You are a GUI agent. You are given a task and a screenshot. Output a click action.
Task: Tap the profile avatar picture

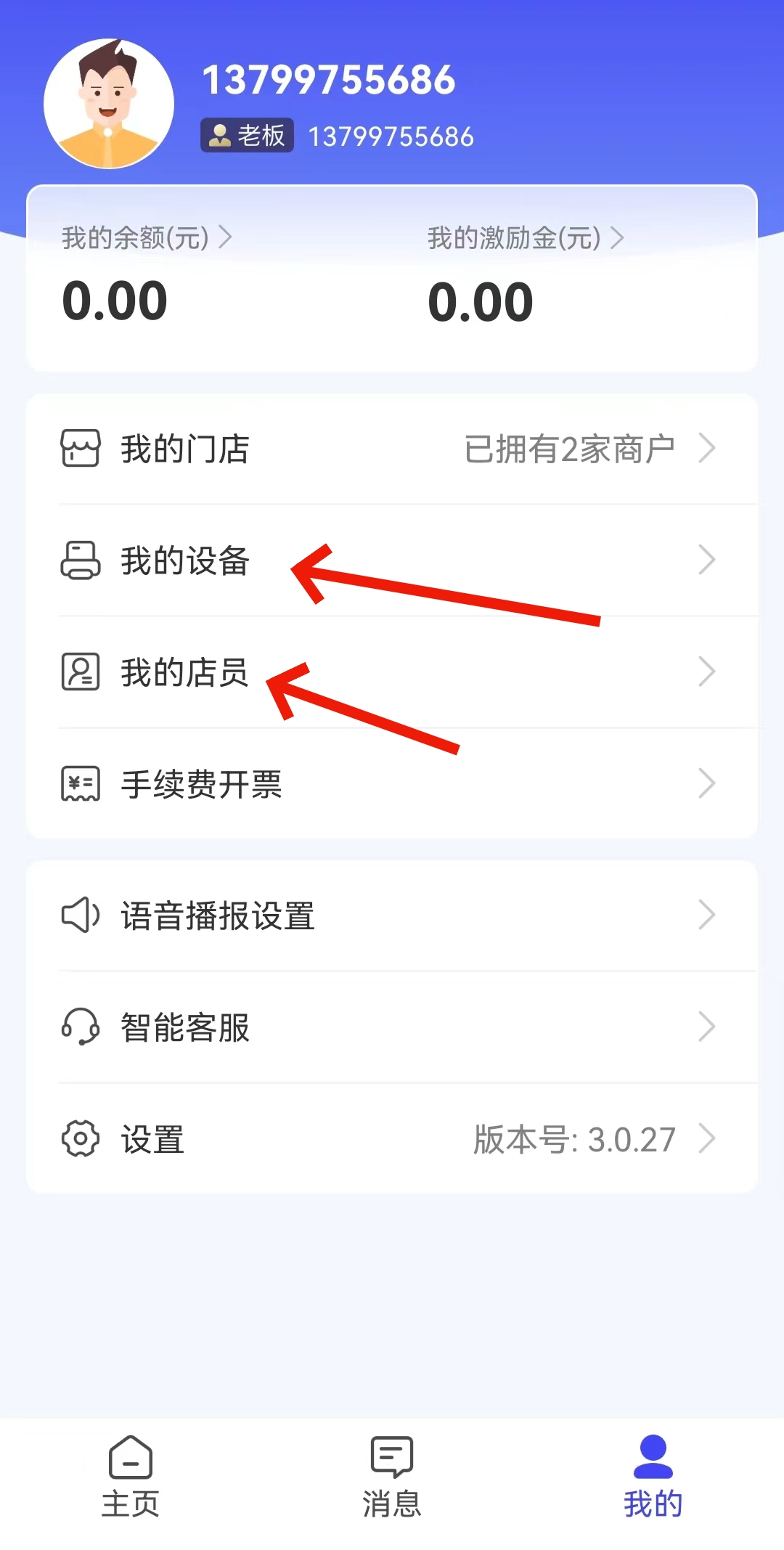tap(109, 103)
